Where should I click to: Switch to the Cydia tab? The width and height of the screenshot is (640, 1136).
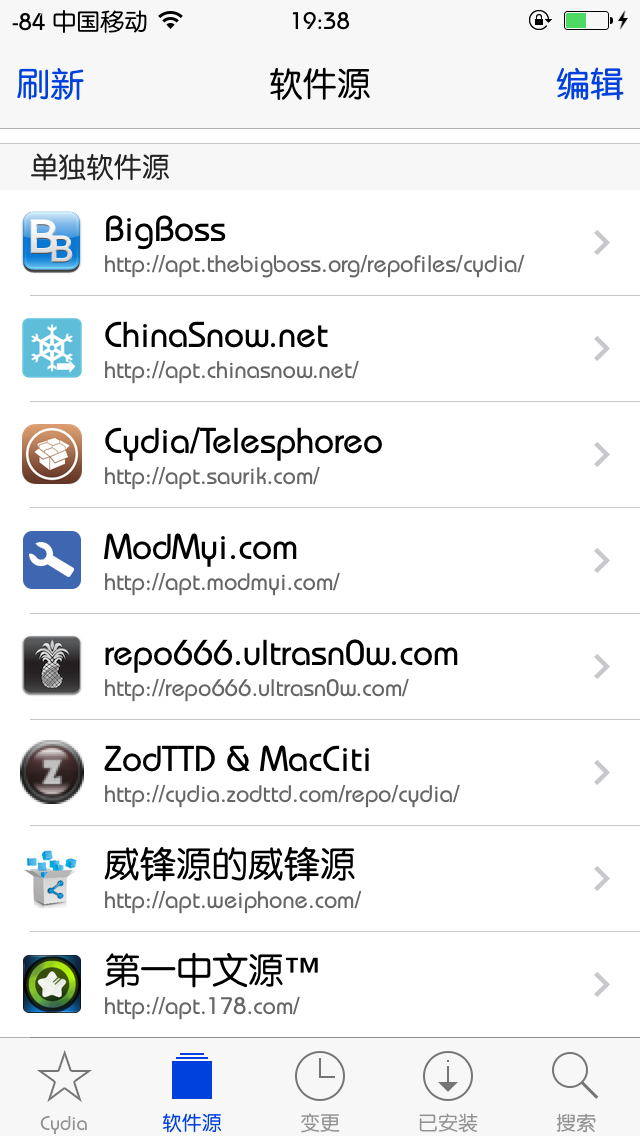[x=64, y=1089]
